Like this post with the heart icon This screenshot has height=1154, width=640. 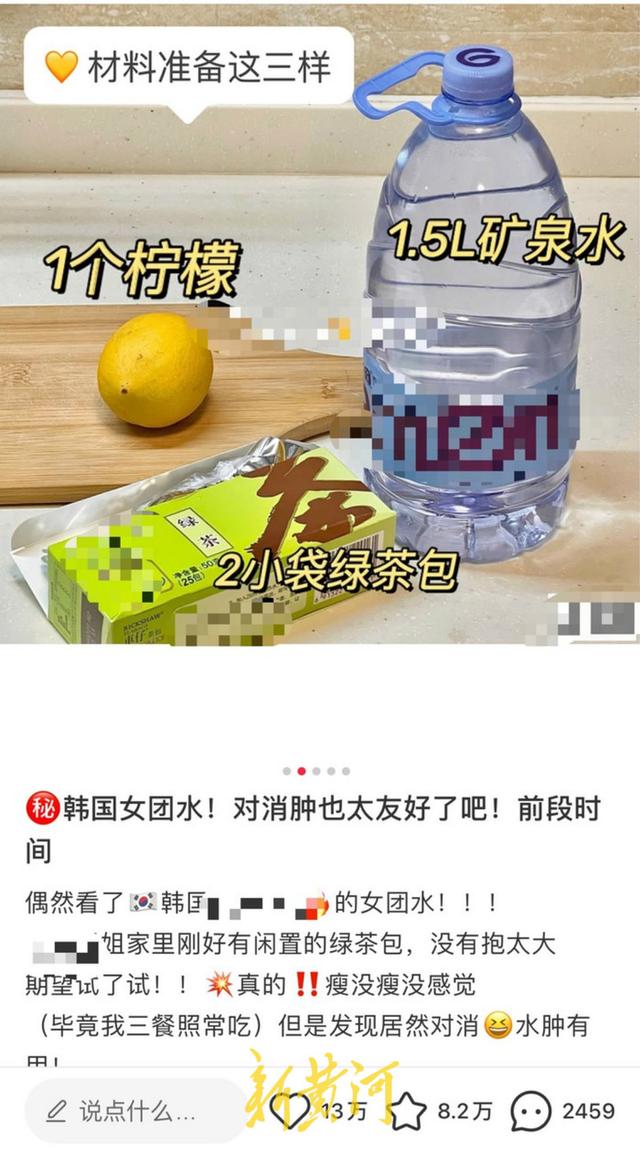tap(293, 1111)
